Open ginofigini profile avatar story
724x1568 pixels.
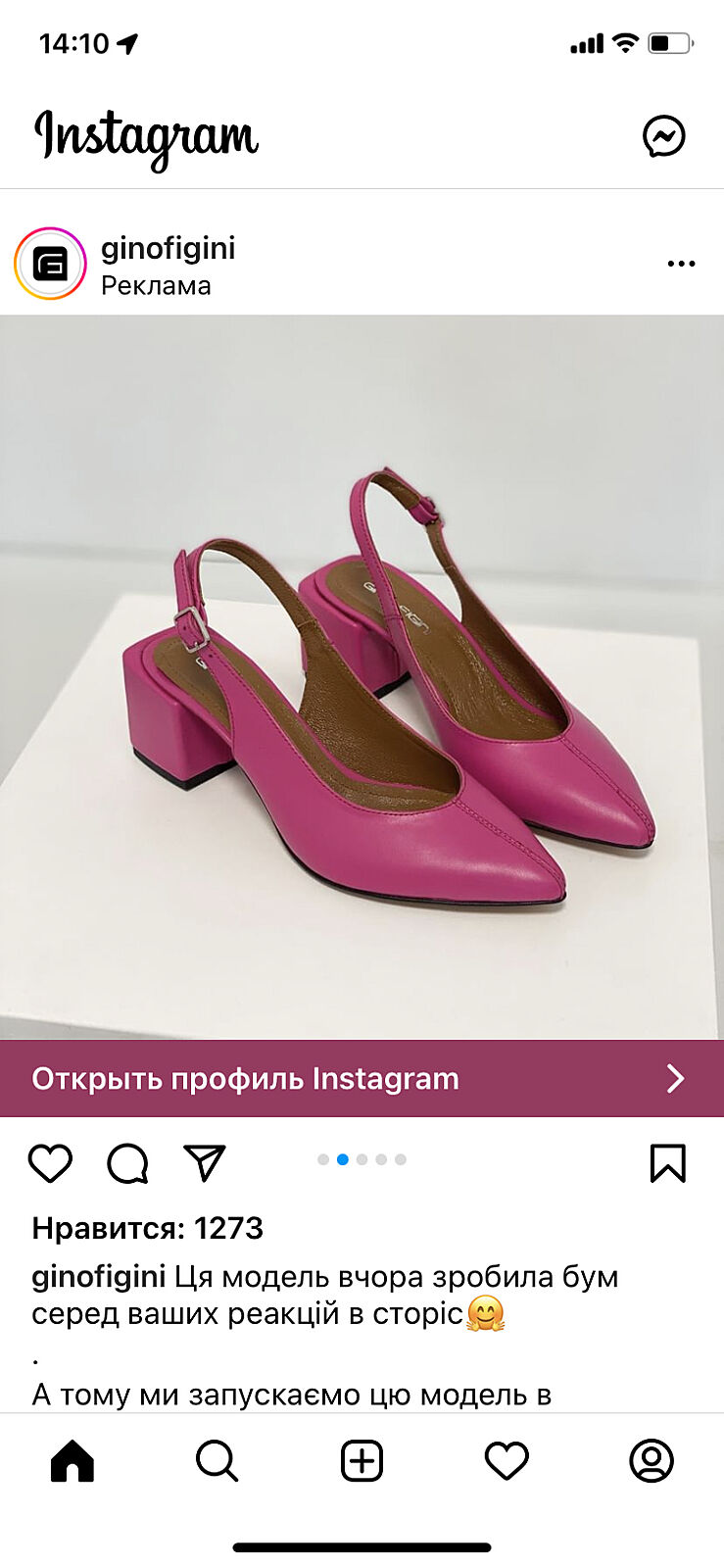(x=50, y=264)
